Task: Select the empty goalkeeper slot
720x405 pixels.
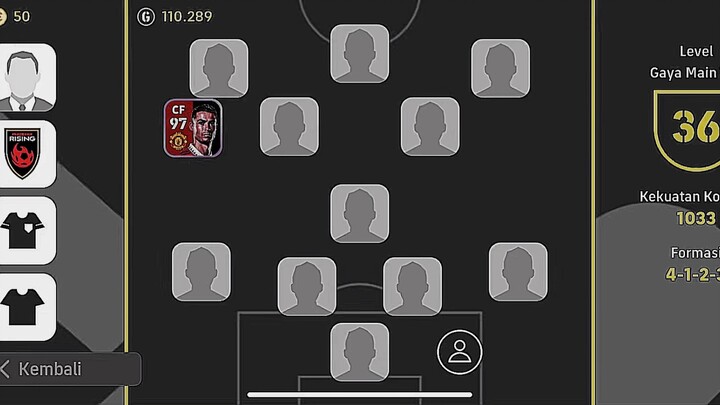Action: (x=360, y=351)
